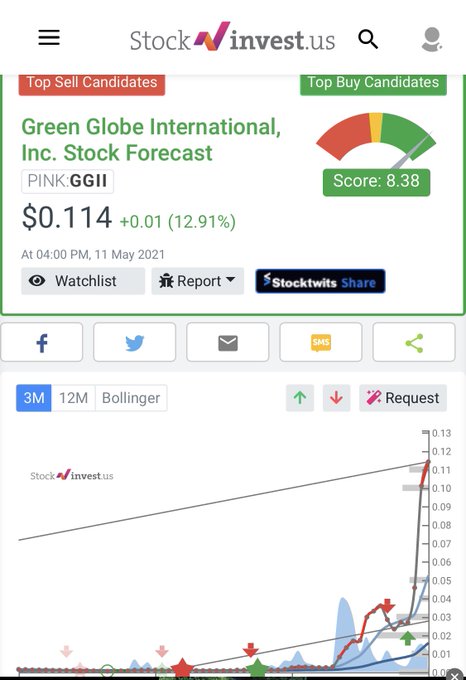Share the forecast via SMS
Viewport: 466px width, 680px height.
coord(321,342)
